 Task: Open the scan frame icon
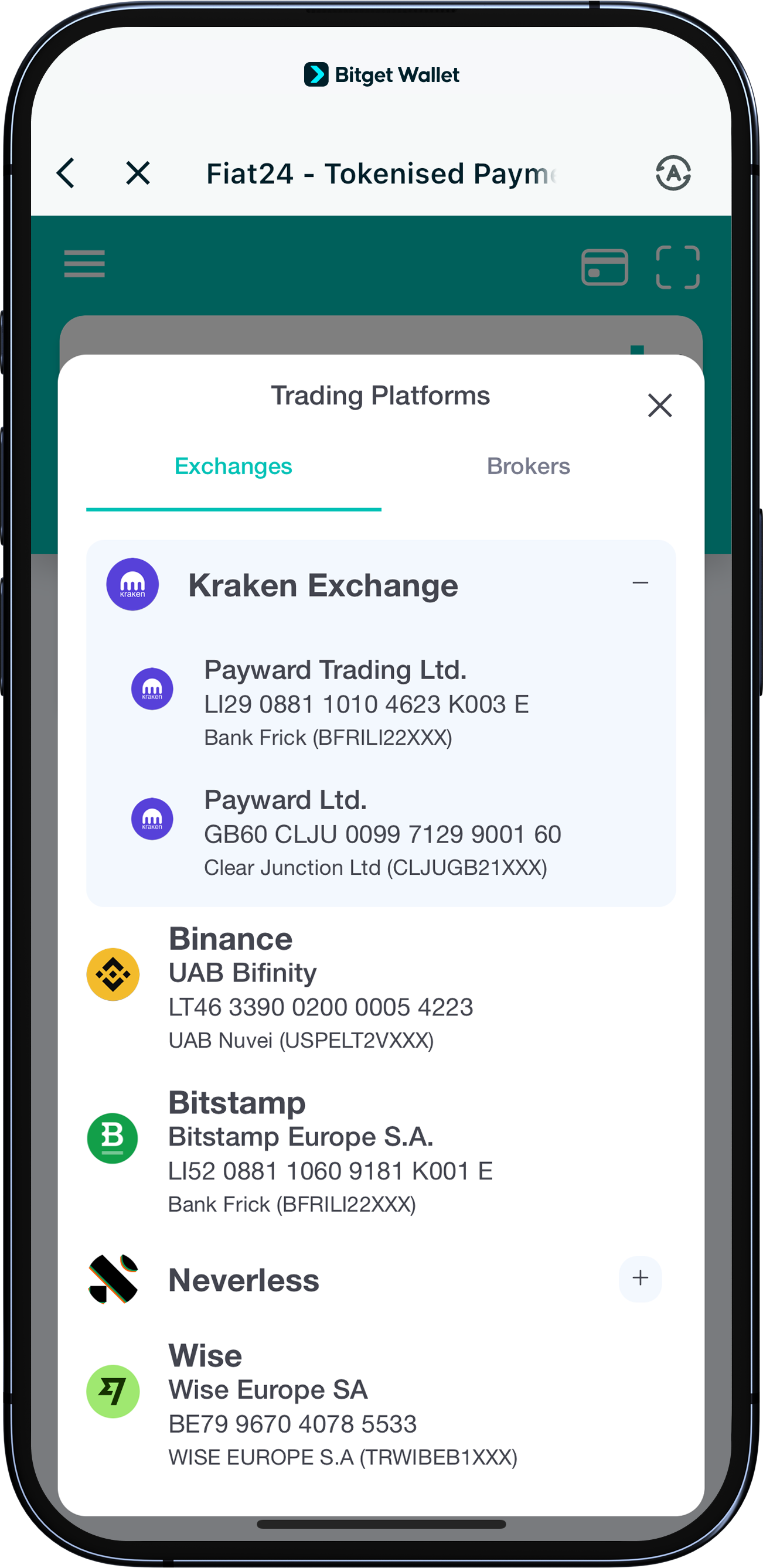click(x=677, y=267)
